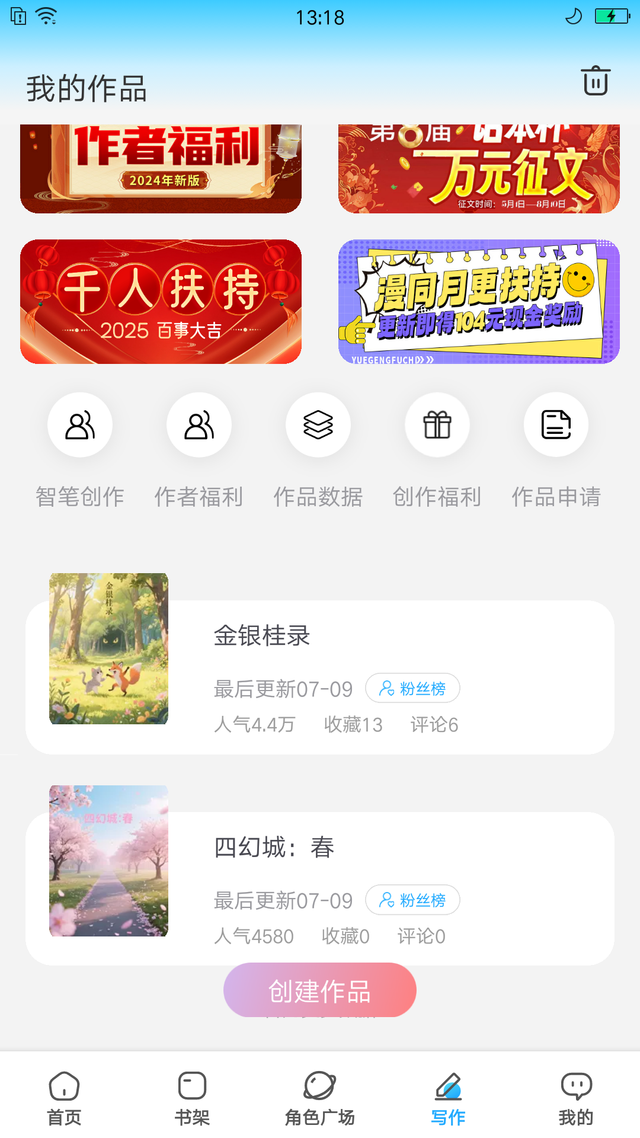Open the trash bin icon

pos(595,81)
